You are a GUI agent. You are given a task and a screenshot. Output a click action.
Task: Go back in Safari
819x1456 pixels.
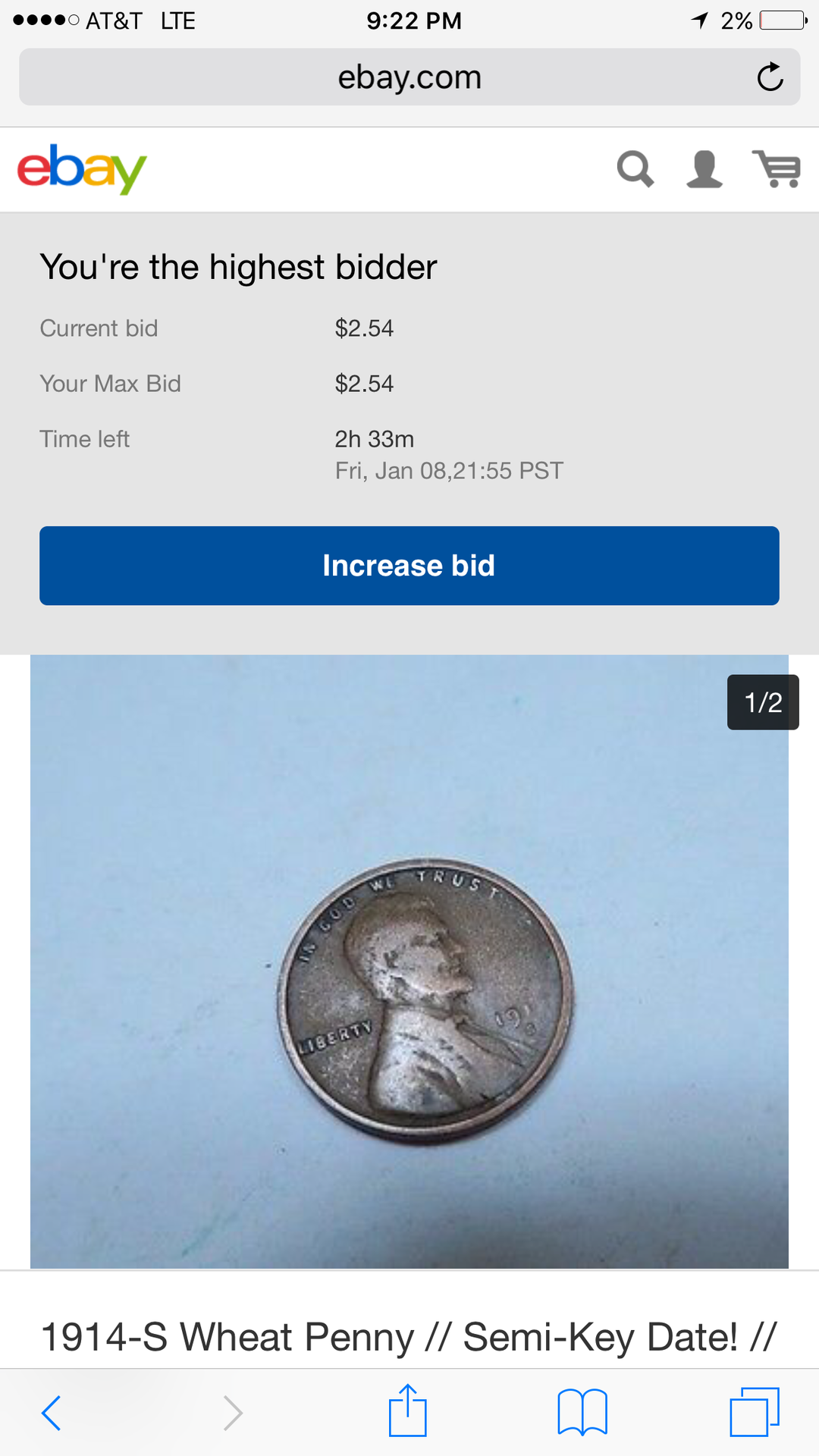[52, 1412]
